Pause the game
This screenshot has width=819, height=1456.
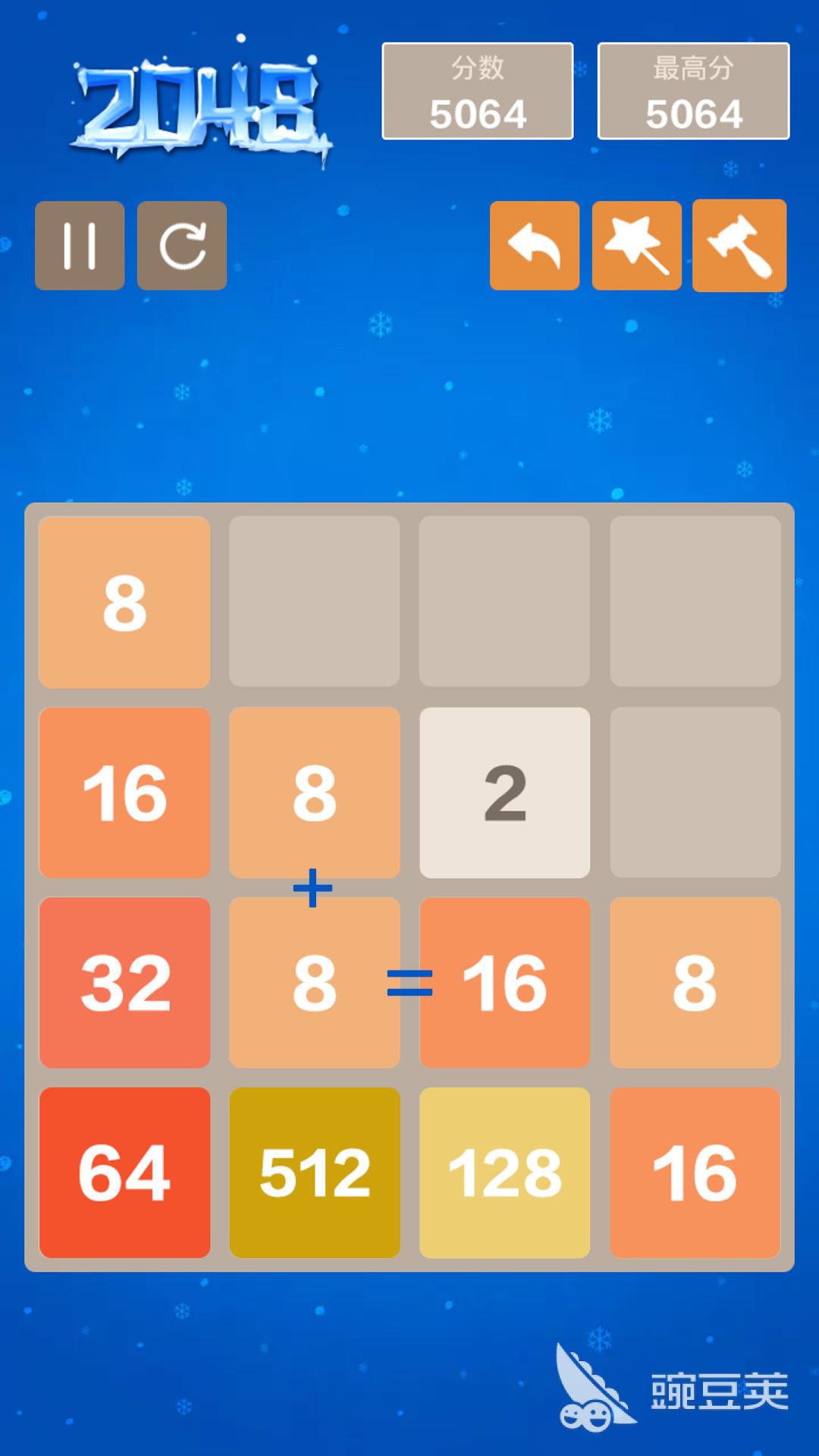pos(80,246)
